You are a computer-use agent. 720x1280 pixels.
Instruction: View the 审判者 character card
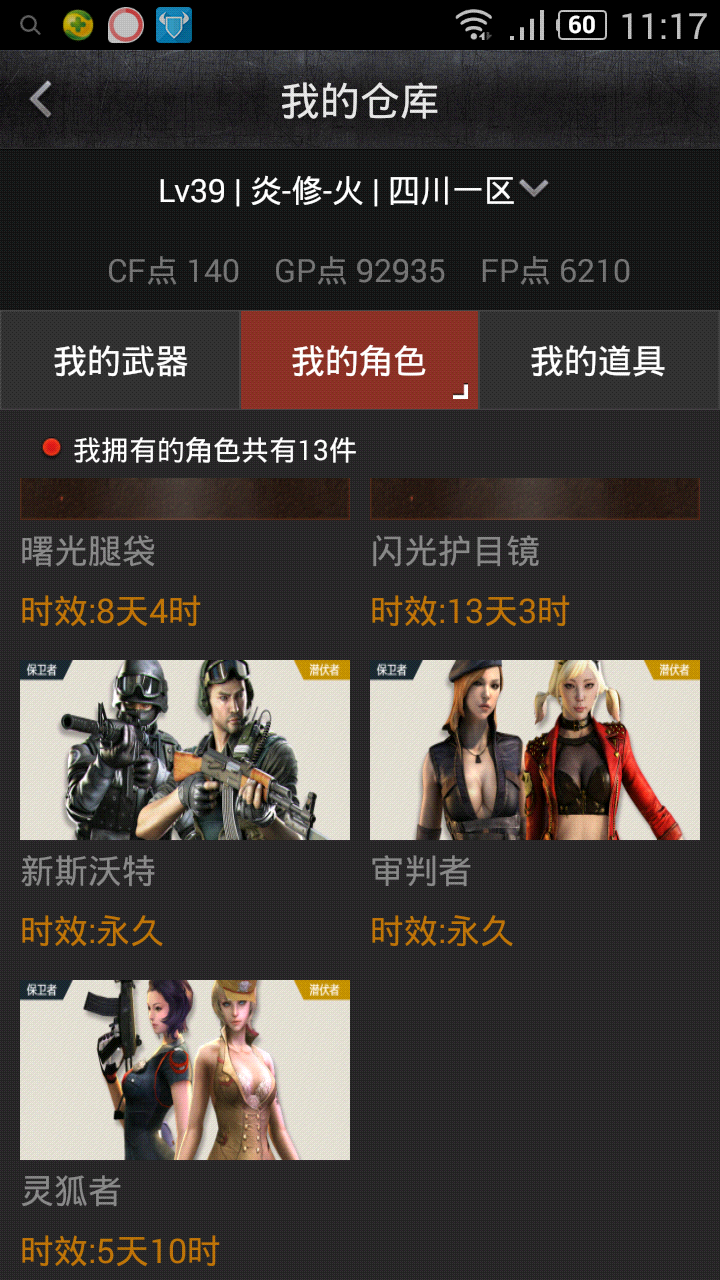535,805
